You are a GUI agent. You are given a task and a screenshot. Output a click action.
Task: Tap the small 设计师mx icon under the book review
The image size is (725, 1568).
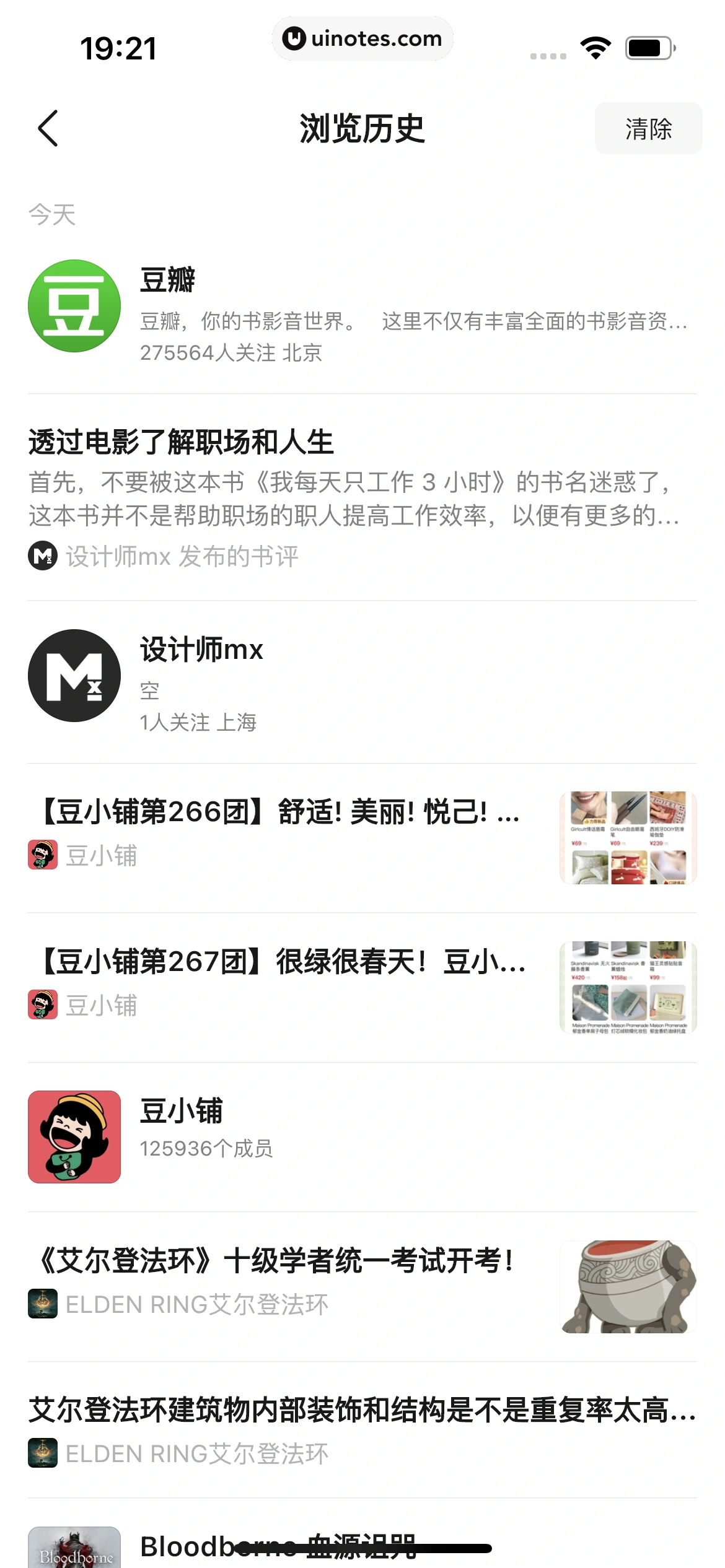(42, 556)
